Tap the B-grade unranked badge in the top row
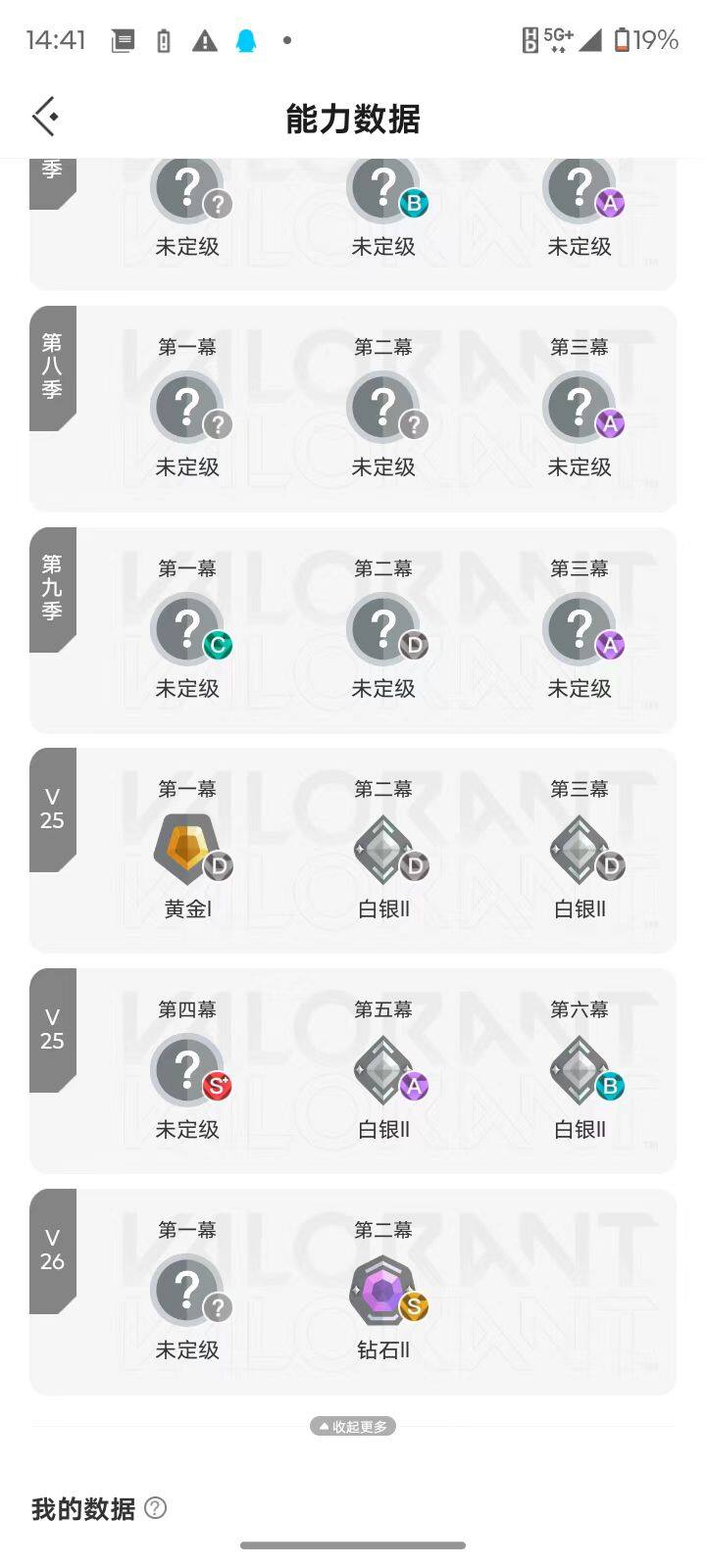Screen dimensions: 706x1568 pyautogui.click(x=384, y=187)
